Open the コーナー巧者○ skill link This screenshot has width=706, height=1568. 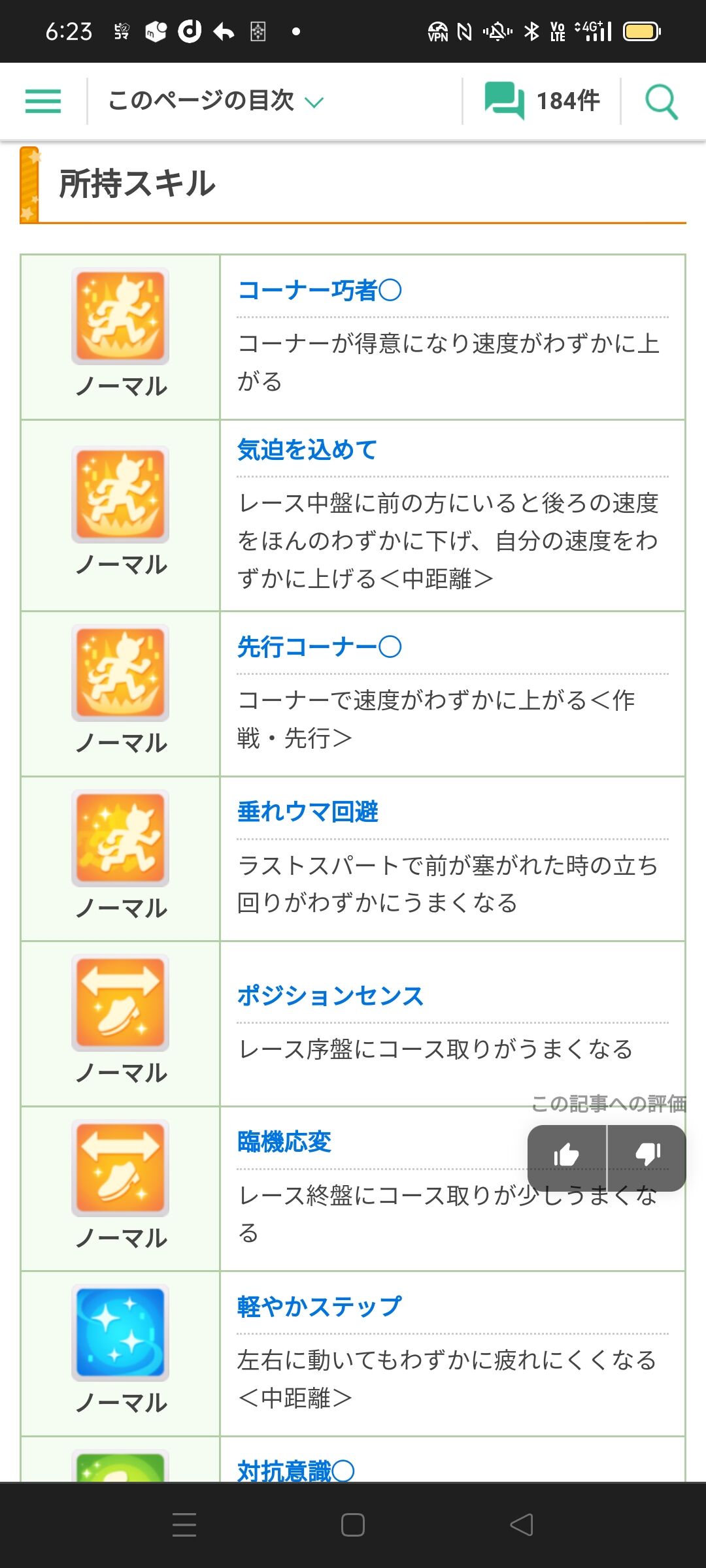[320, 290]
